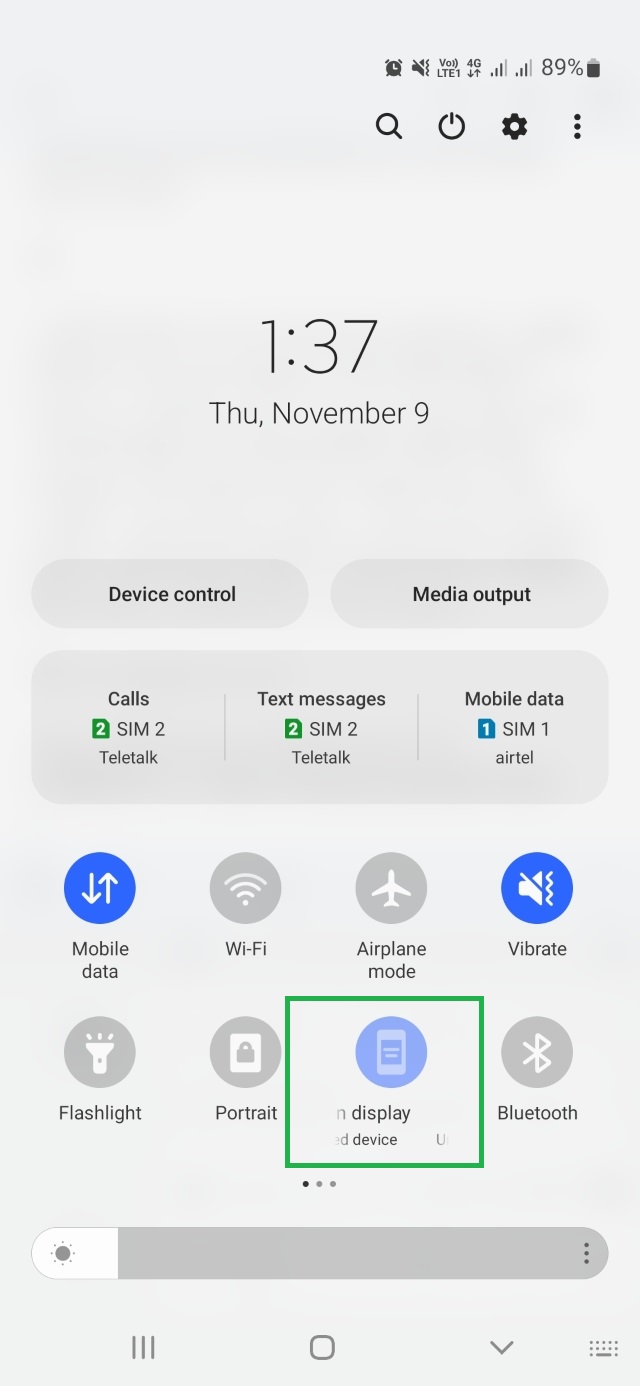
Task: Tap the brightness slider bar
Action: click(x=340, y=1253)
